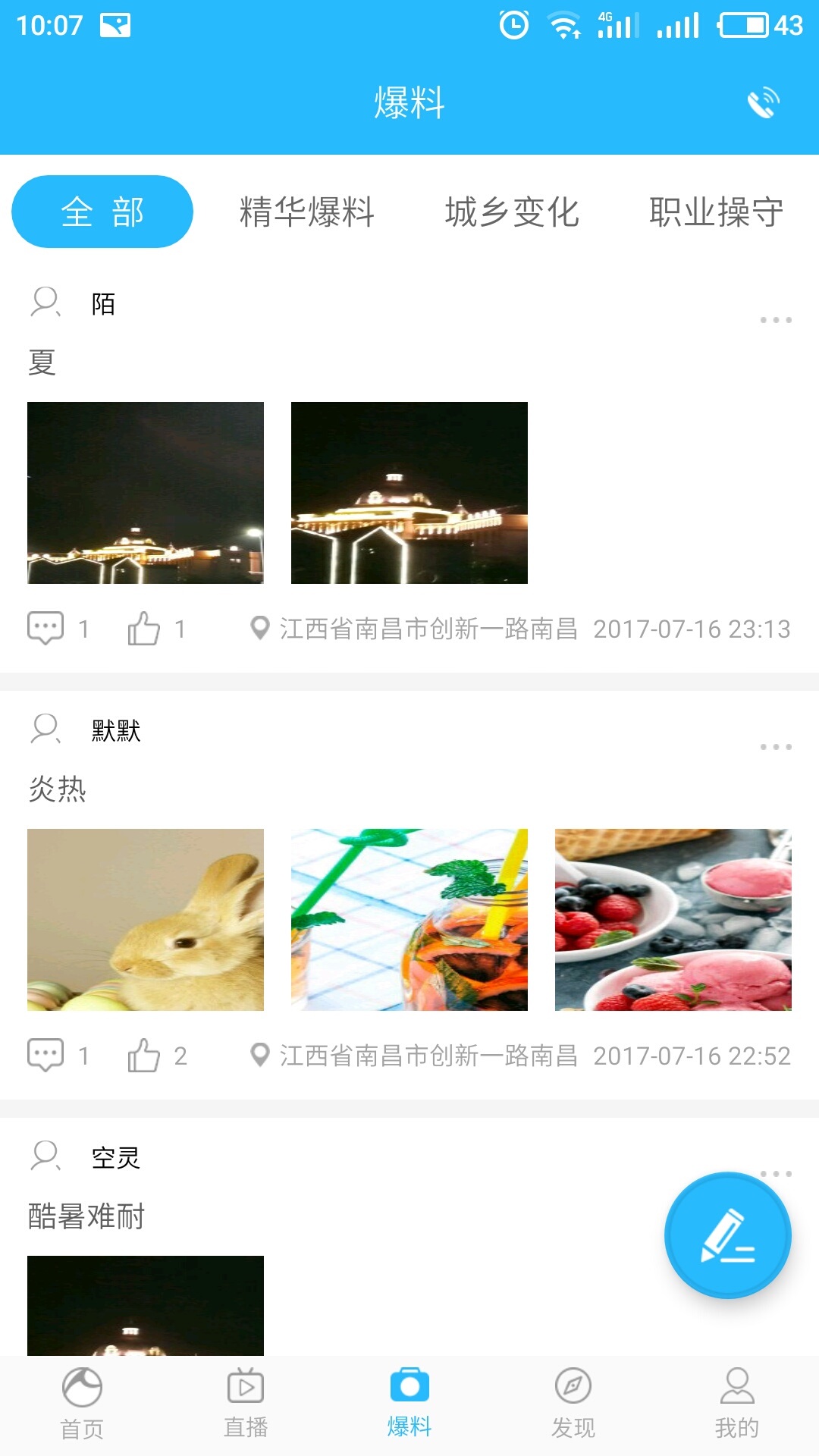This screenshot has width=819, height=1456.
Task: Go to the 首页 home tab
Action: pos(82,1404)
